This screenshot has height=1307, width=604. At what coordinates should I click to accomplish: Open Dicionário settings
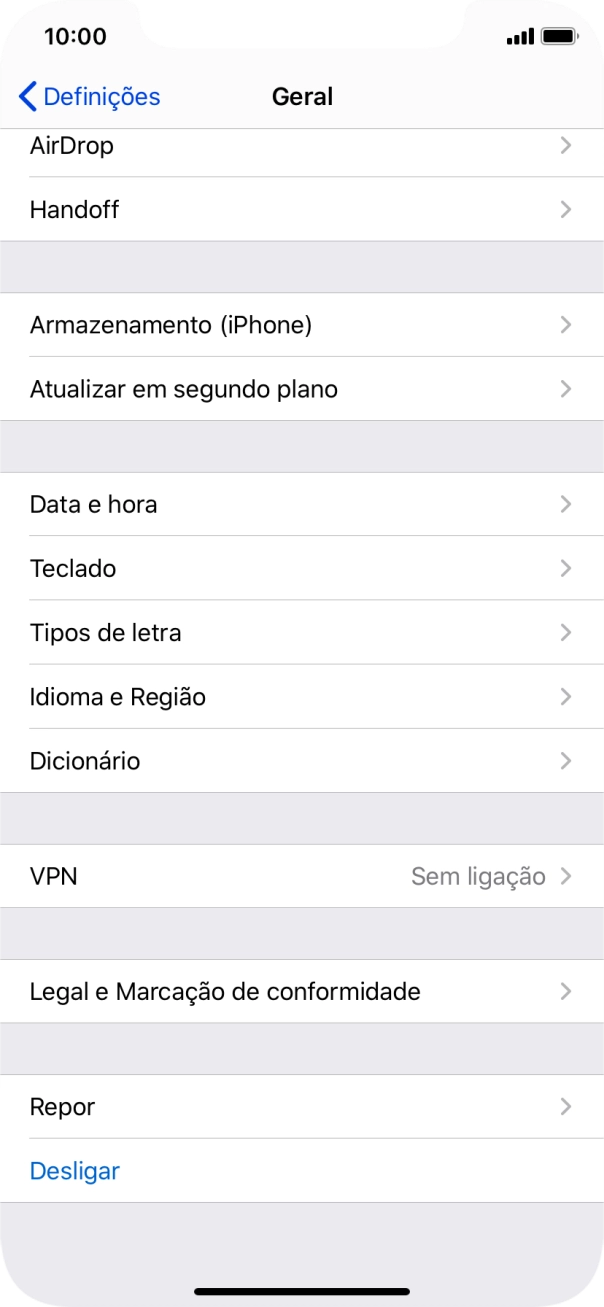pos(300,760)
